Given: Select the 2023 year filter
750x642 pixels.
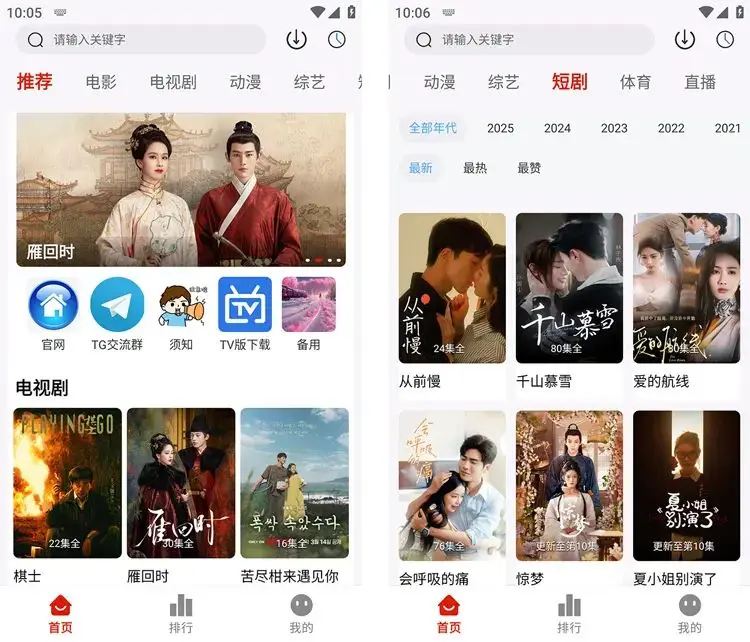Looking at the screenshot, I should coord(614,128).
